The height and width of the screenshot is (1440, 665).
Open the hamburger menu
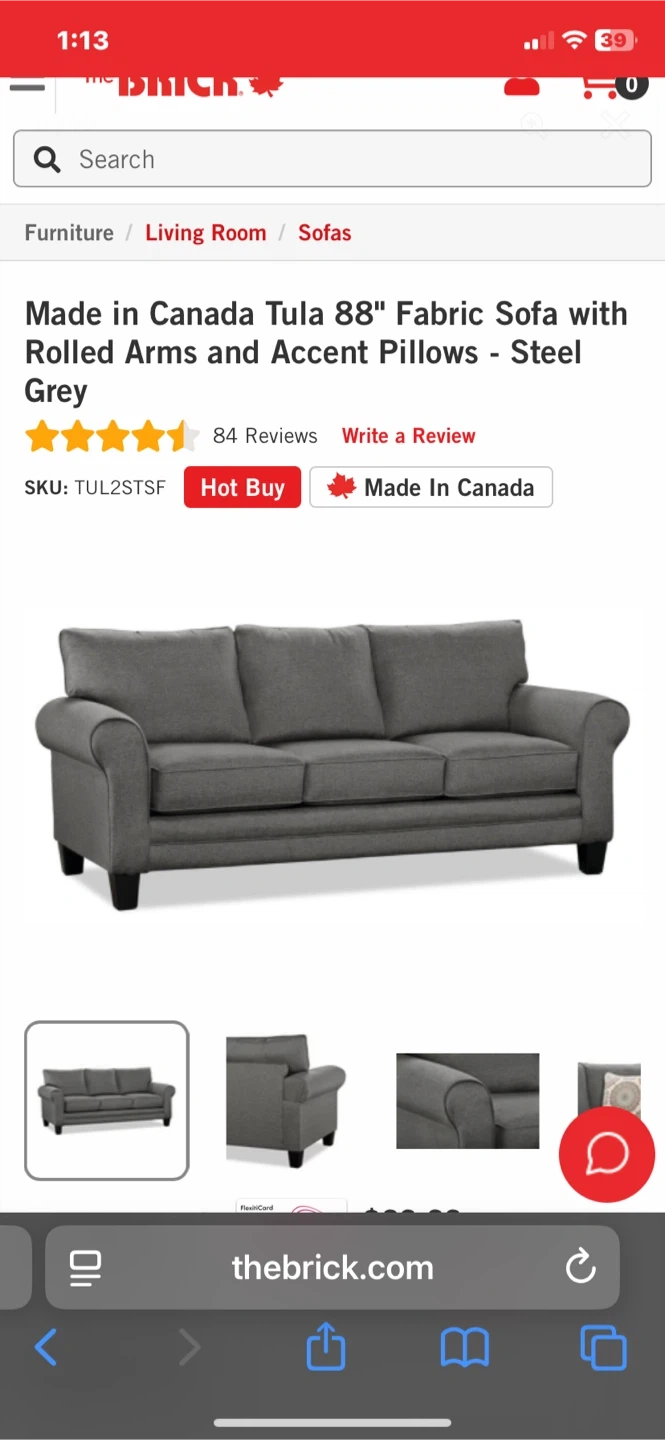(27, 87)
